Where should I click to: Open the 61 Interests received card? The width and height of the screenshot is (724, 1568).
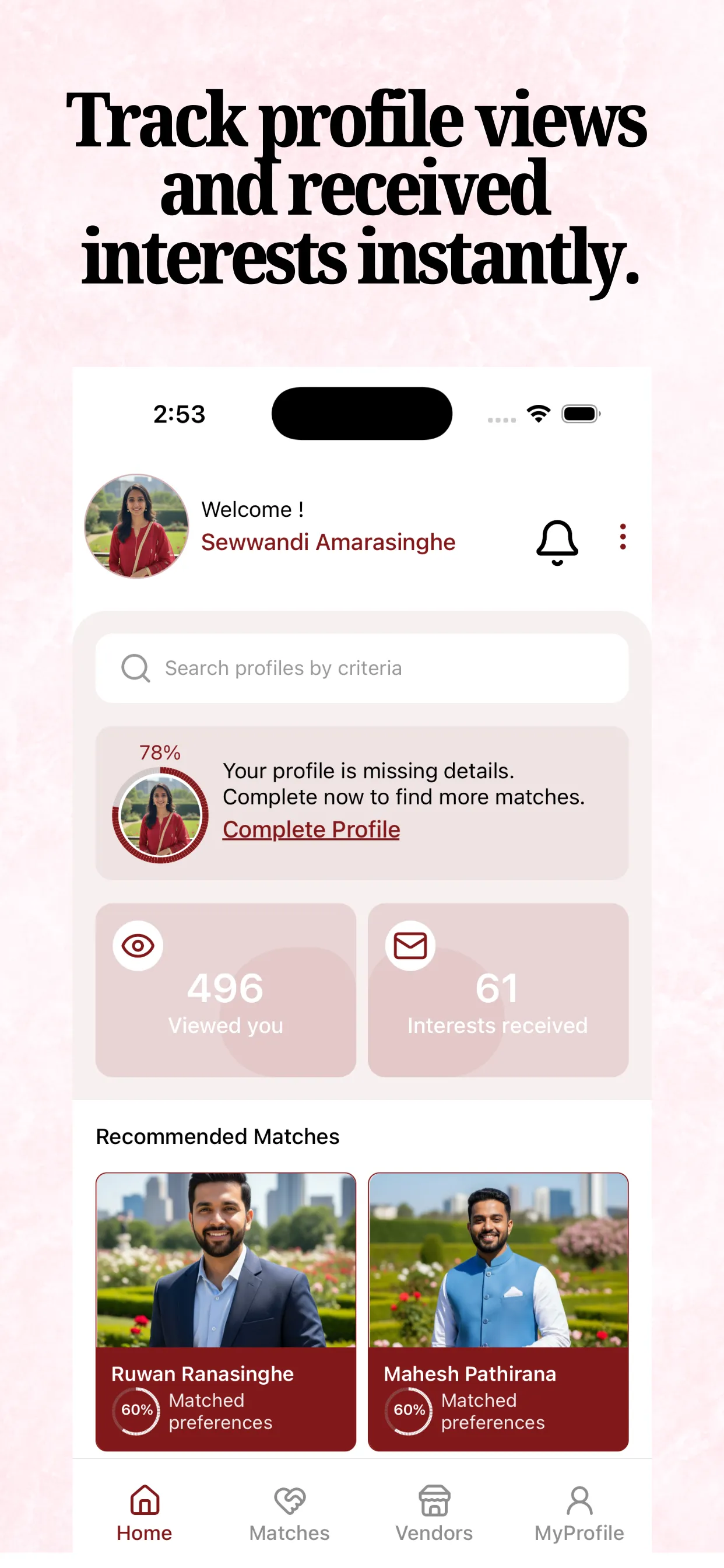[x=498, y=991]
